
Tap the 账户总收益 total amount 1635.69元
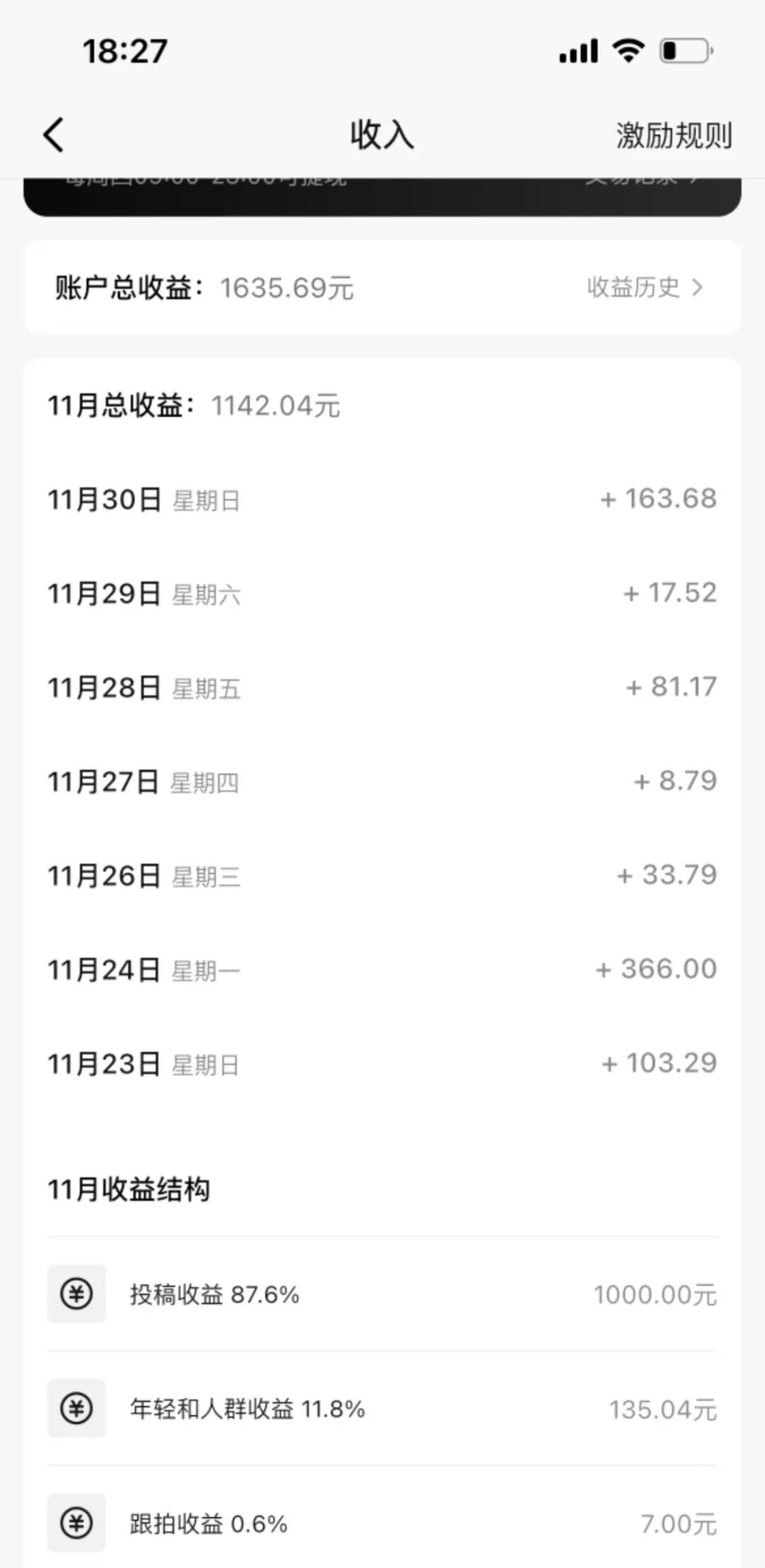coord(285,287)
